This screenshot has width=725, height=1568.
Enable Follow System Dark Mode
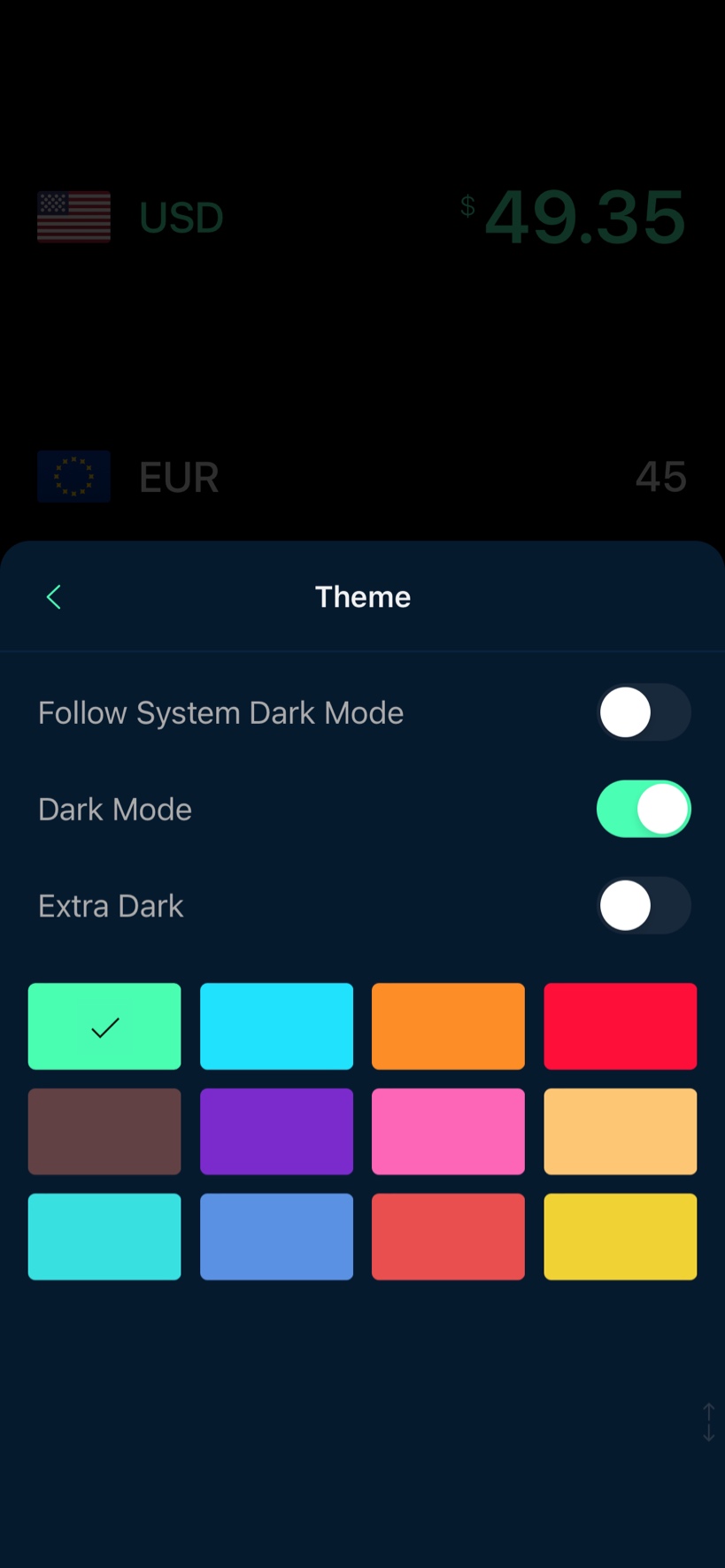pos(644,712)
